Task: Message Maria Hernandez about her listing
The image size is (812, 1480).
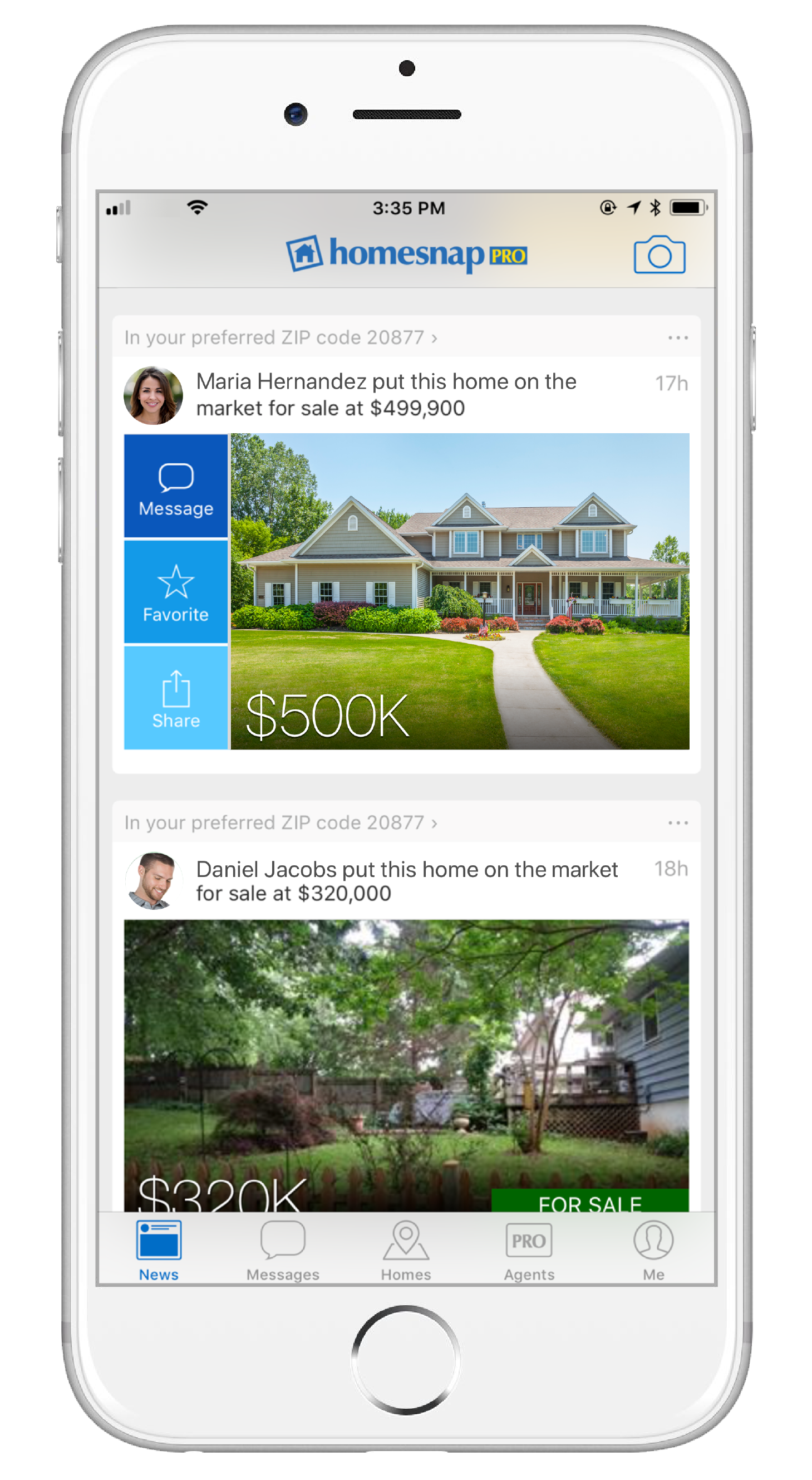Action: click(x=176, y=487)
